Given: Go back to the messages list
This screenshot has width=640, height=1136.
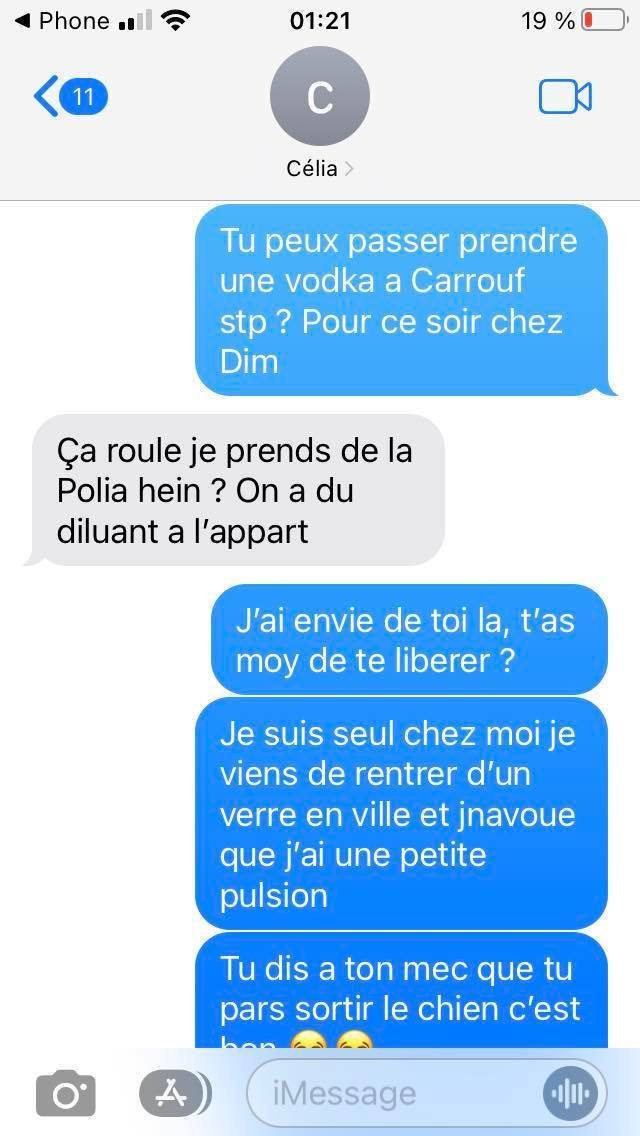Looking at the screenshot, I should [x=70, y=96].
